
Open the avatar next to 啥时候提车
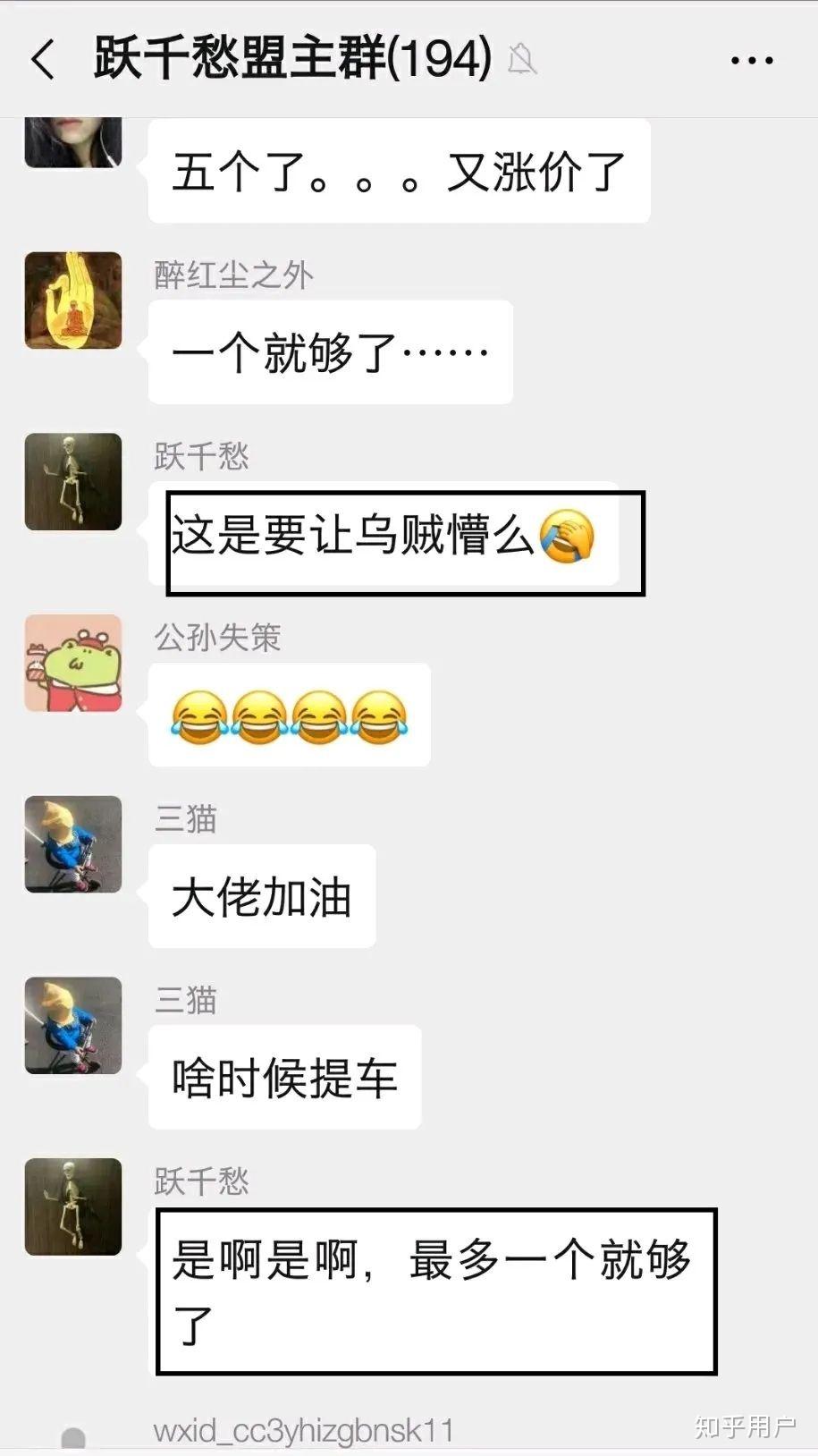click(73, 1026)
